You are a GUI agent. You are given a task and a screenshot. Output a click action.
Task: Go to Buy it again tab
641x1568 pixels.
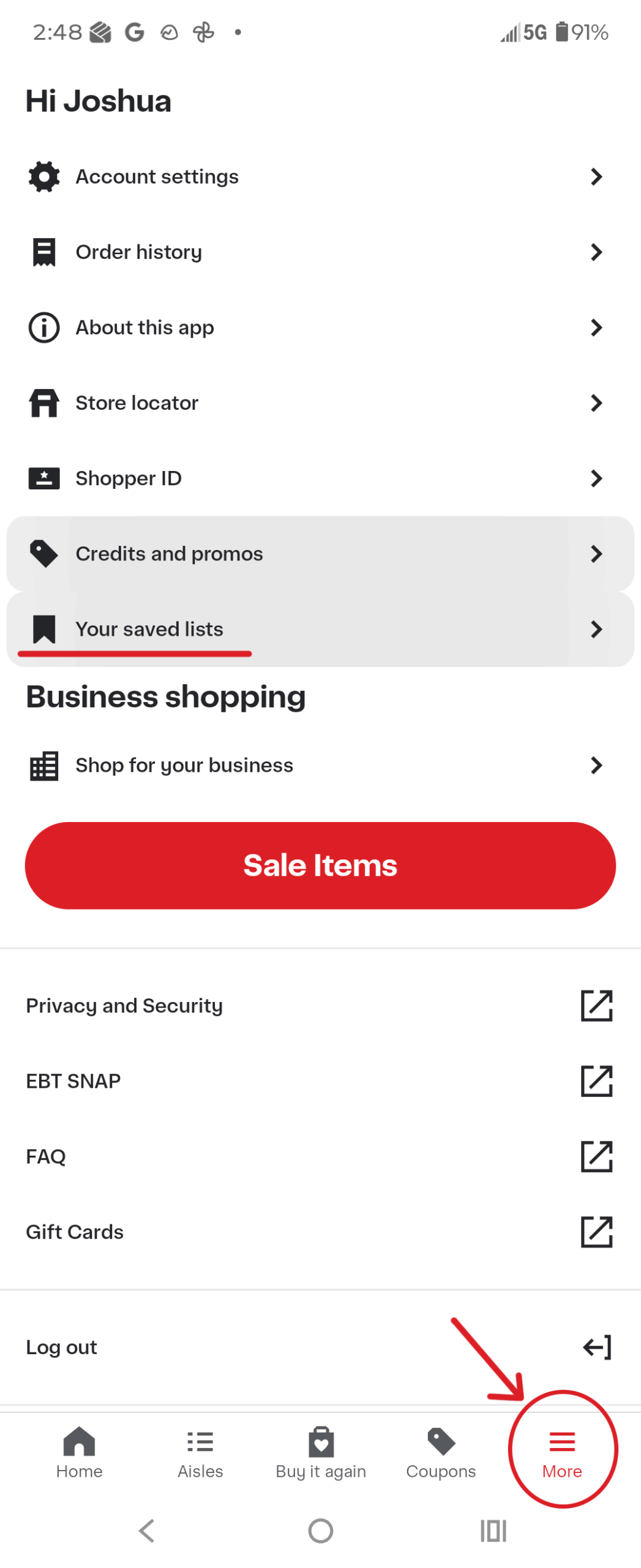click(x=320, y=1452)
